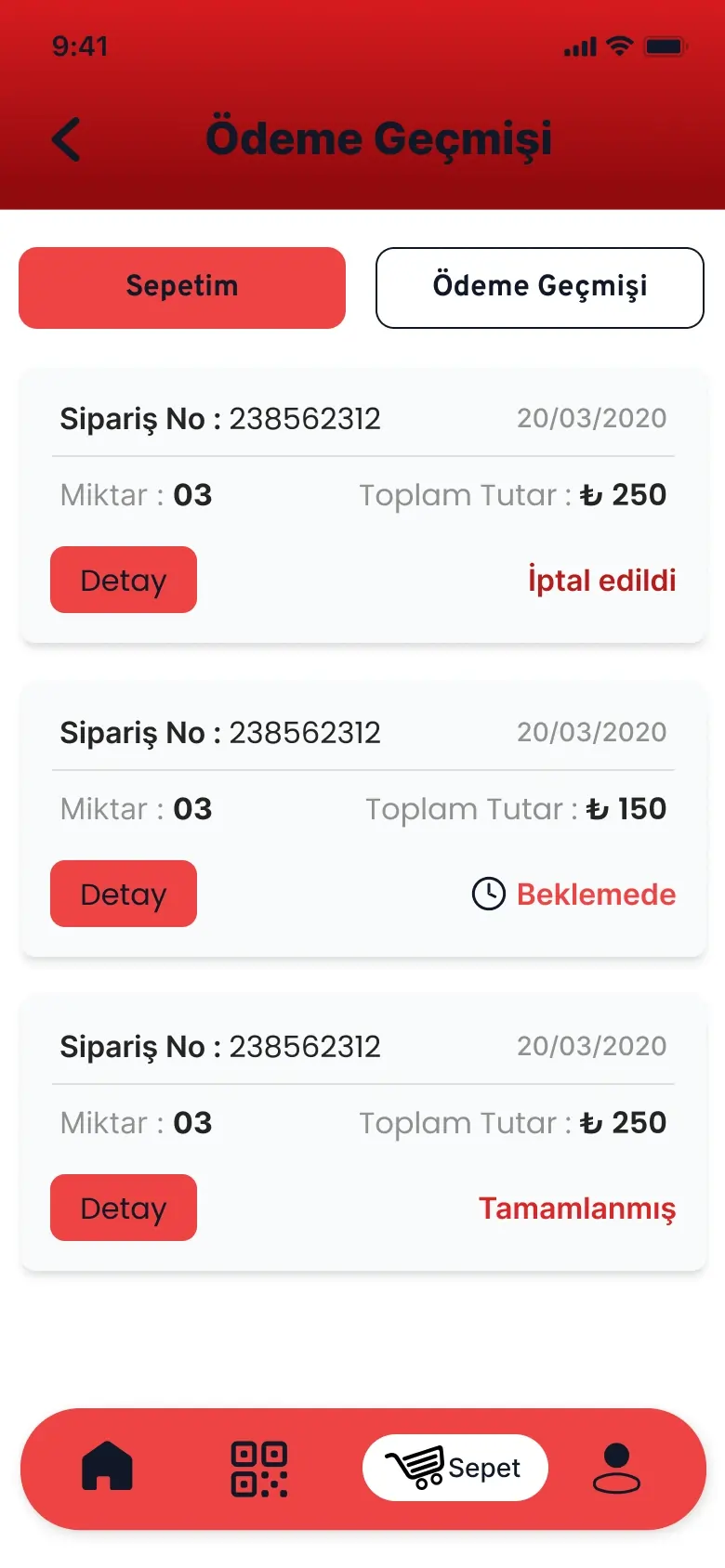Tap the Tamamlanmış status text
The width and height of the screenshot is (725, 1568).
(576, 1208)
